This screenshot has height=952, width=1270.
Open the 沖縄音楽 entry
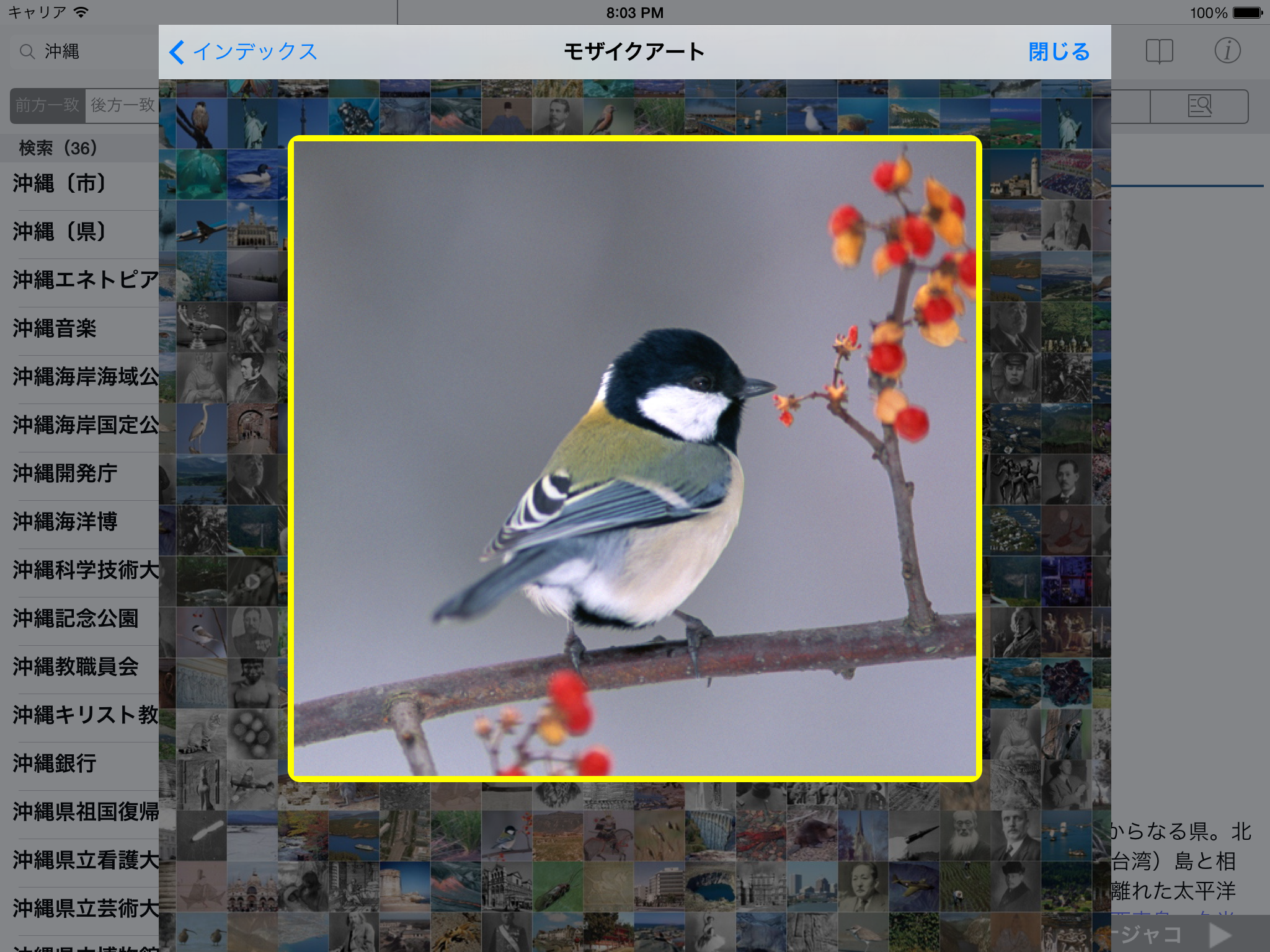(x=56, y=328)
